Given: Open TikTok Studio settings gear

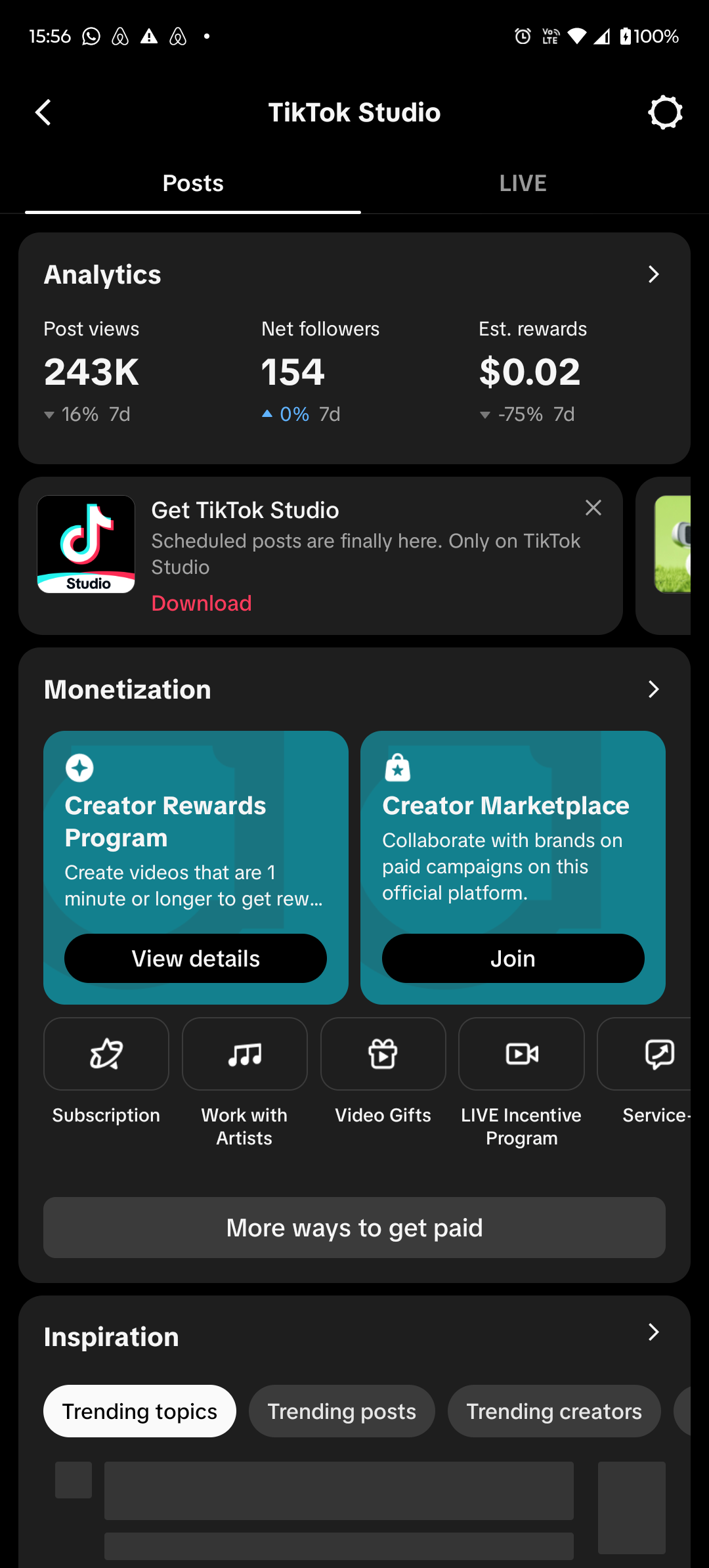Looking at the screenshot, I should (x=665, y=113).
